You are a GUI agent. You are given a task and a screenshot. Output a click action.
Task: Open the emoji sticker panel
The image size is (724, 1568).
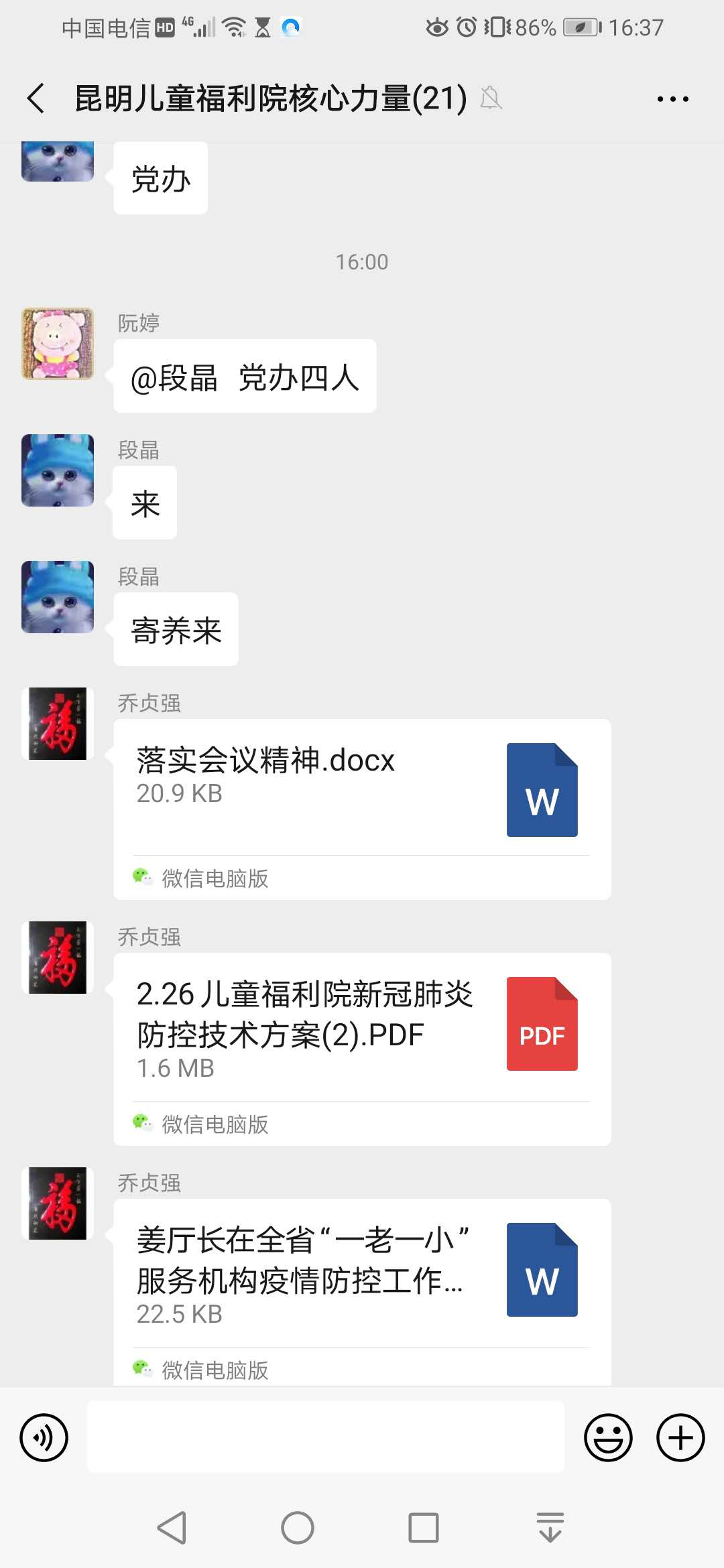tap(608, 1437)
